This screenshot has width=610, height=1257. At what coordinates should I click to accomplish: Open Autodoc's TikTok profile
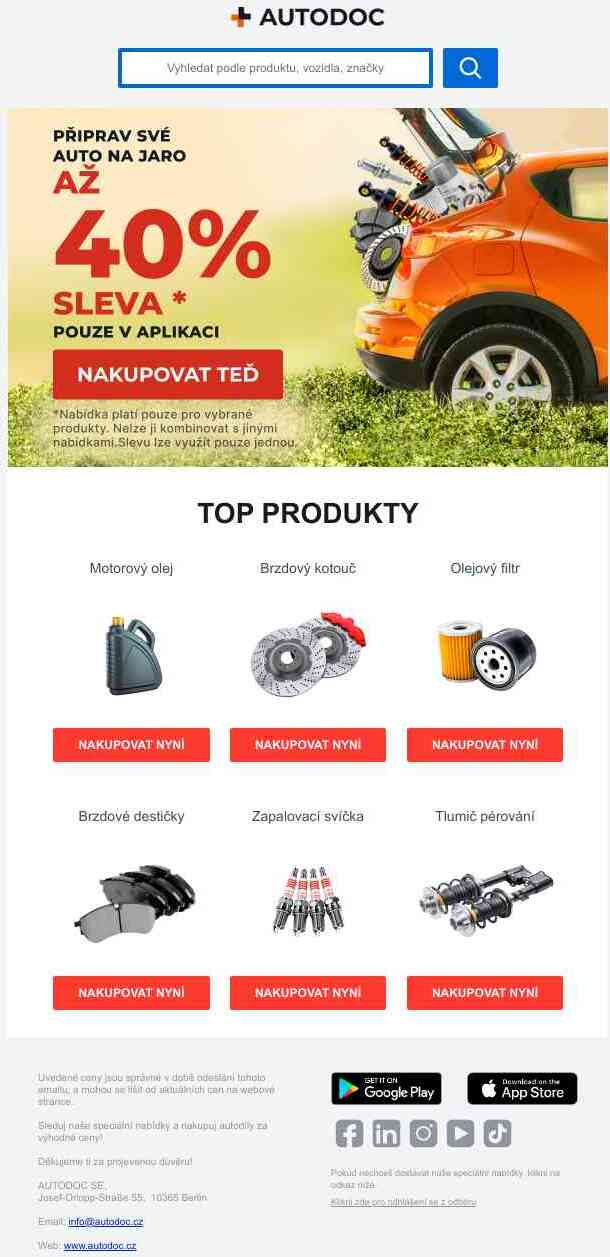click(497, 1133)
